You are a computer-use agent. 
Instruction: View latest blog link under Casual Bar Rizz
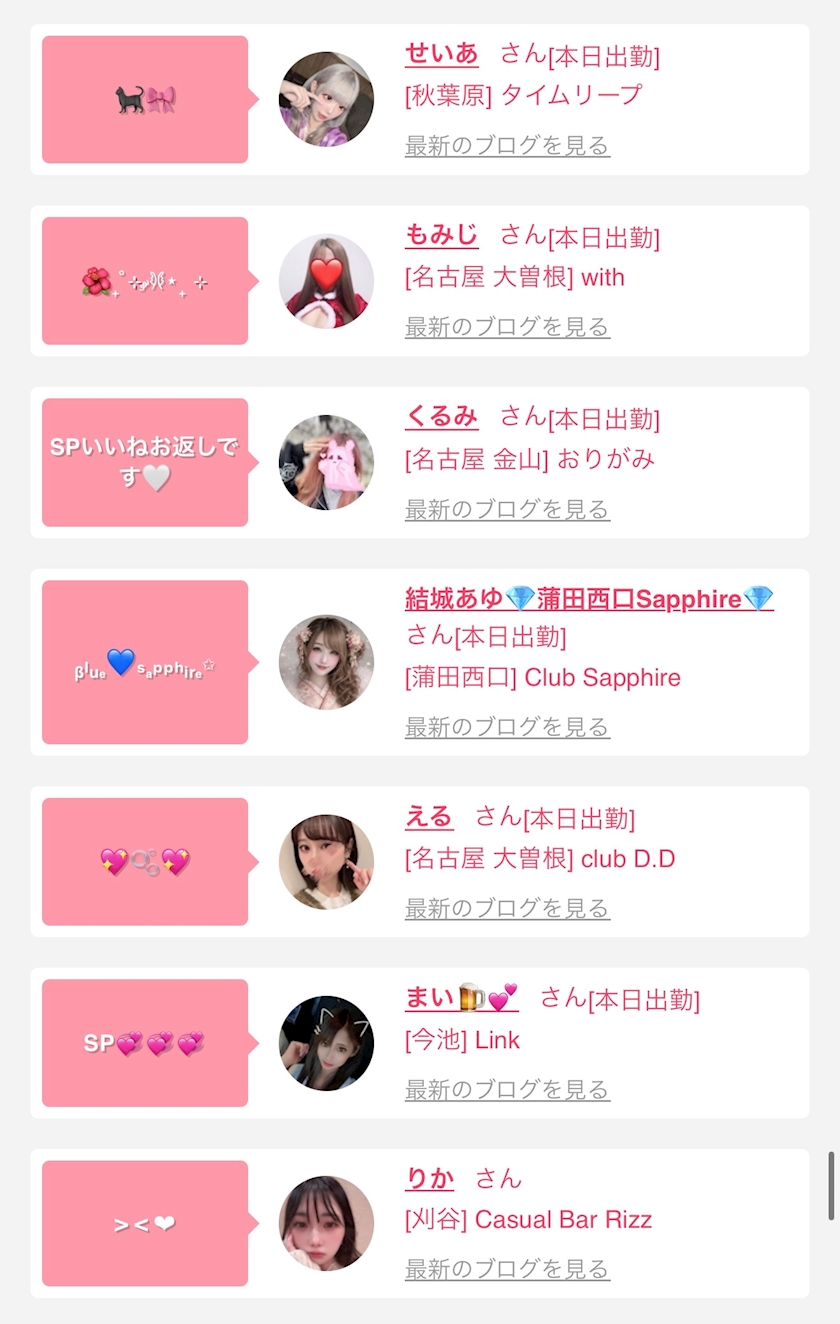pos(507,1269)
